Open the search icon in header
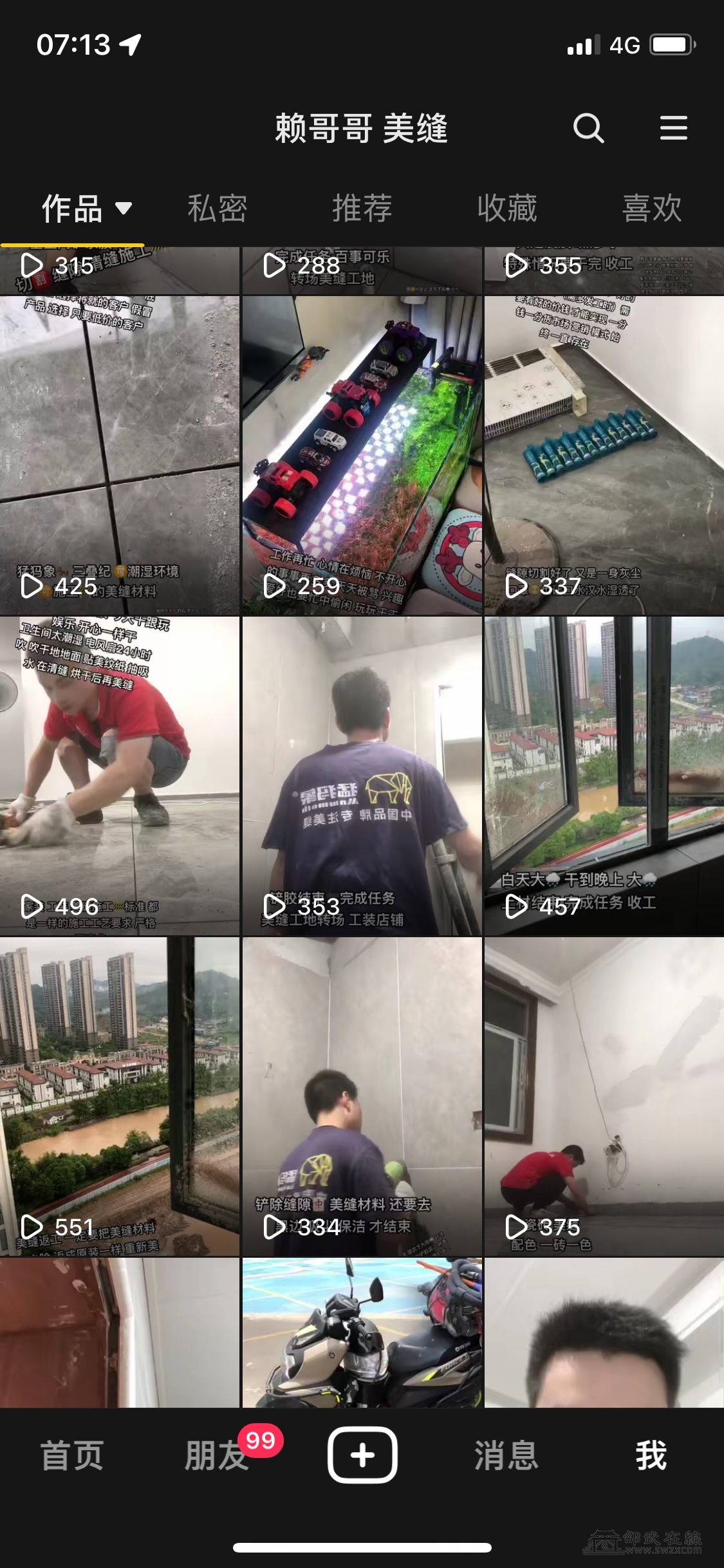724x1568 pixels. pyautogui.click(x=588, y=128)
